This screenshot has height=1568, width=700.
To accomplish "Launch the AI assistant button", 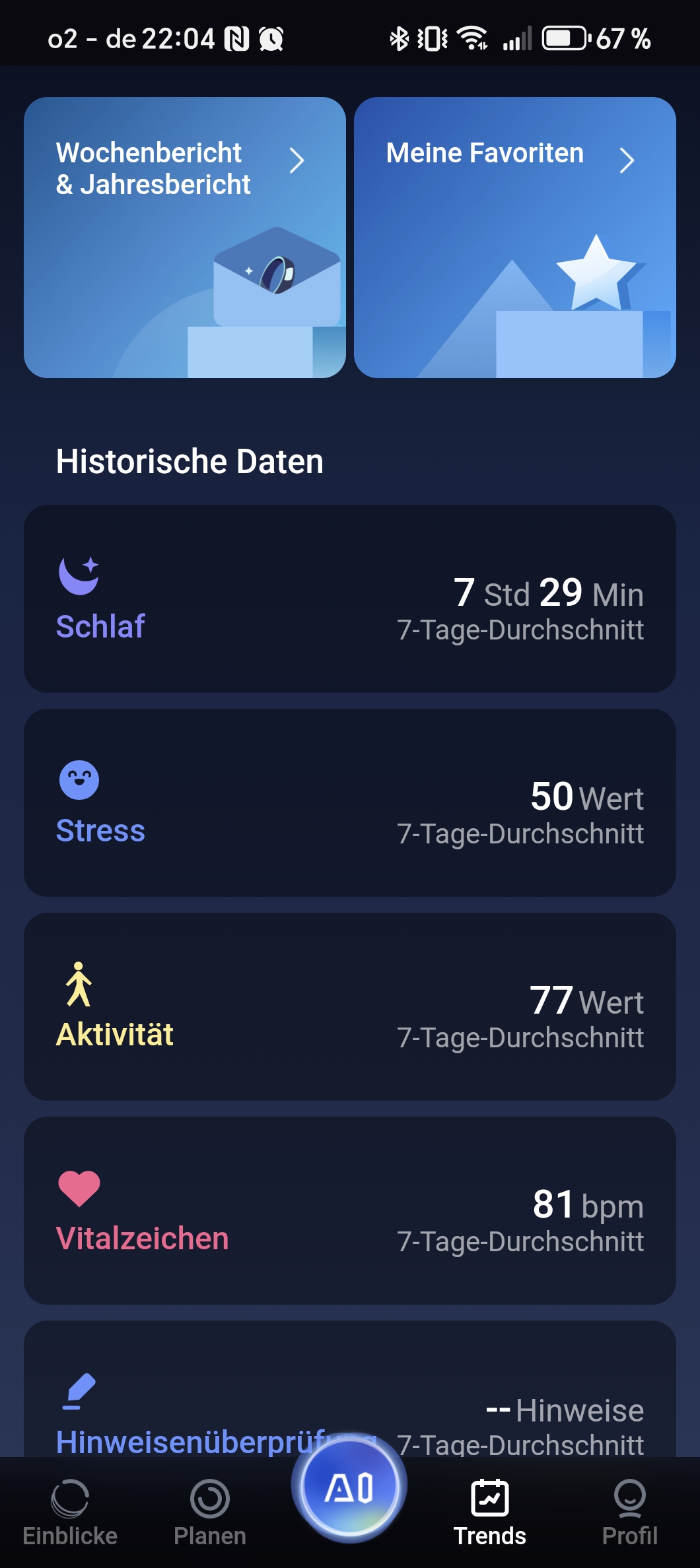I will 349,1487.
